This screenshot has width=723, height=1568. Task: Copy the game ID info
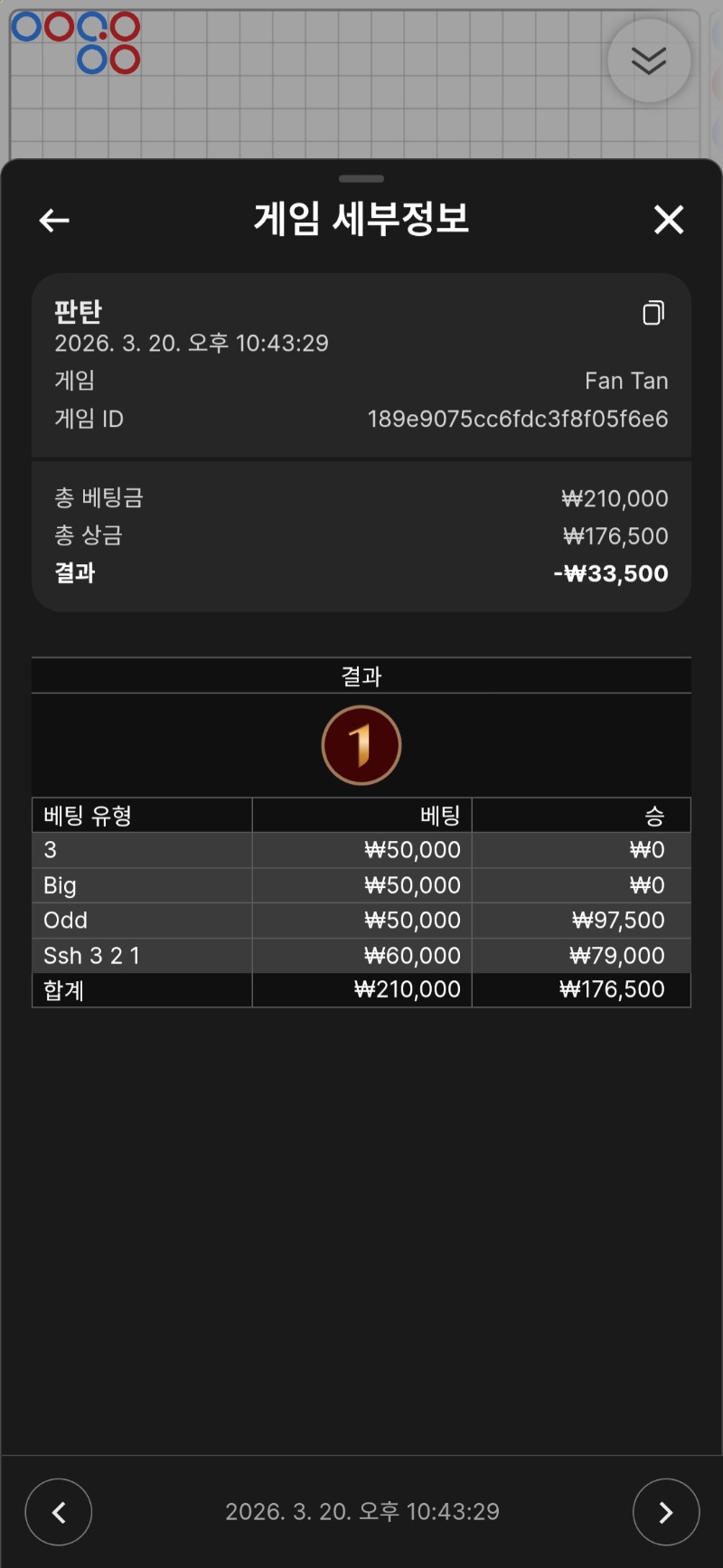click(x=653, y=313)
